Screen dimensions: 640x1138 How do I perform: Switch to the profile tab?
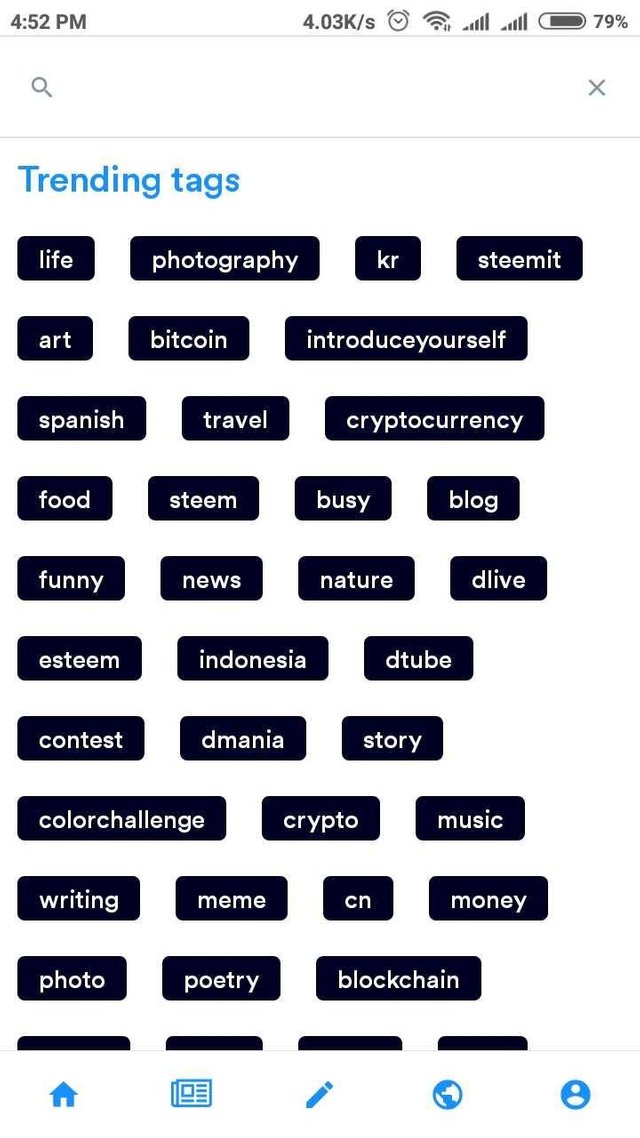[x=575, y=1095]
